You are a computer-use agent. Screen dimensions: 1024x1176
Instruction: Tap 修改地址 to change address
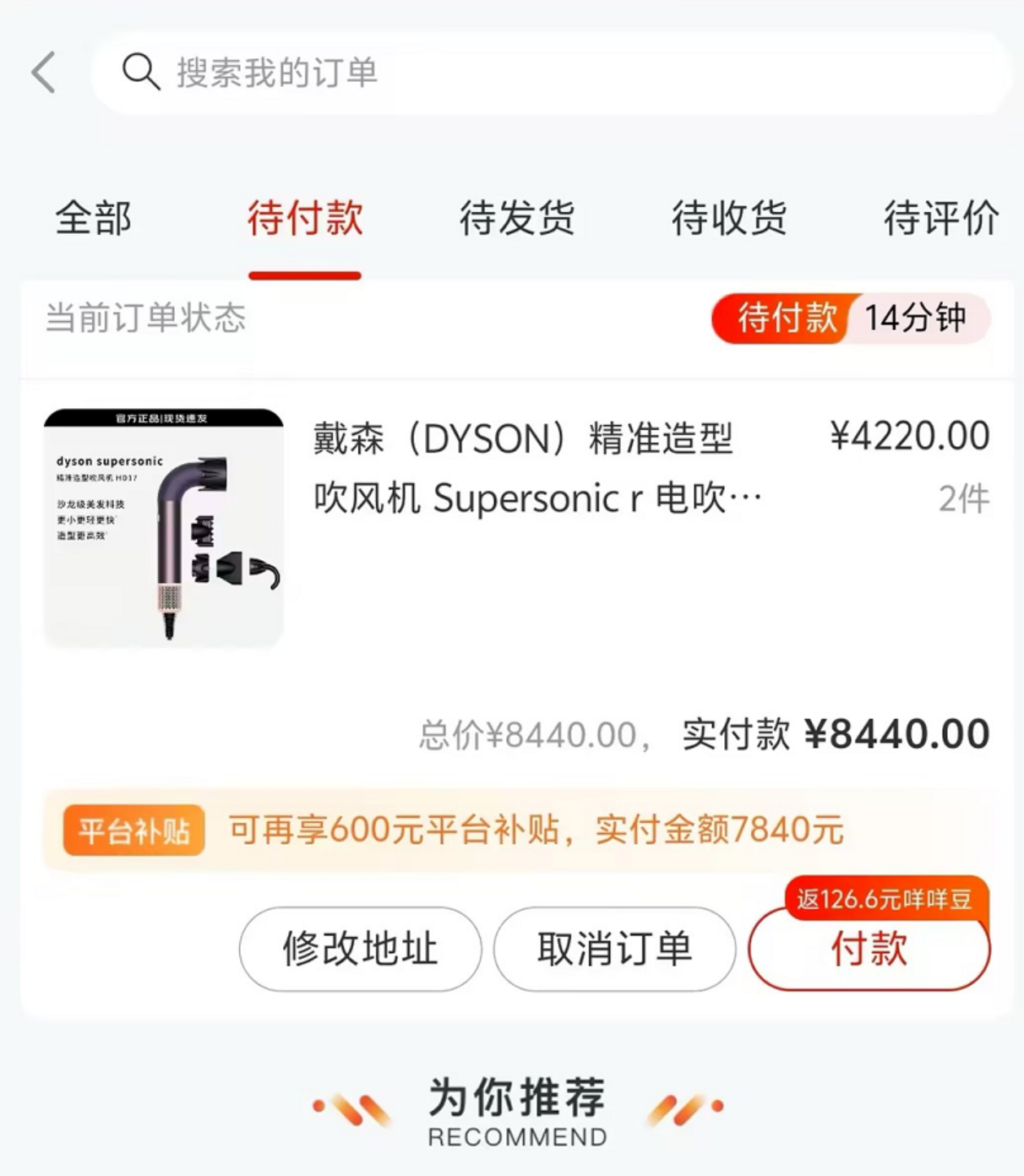361,949
